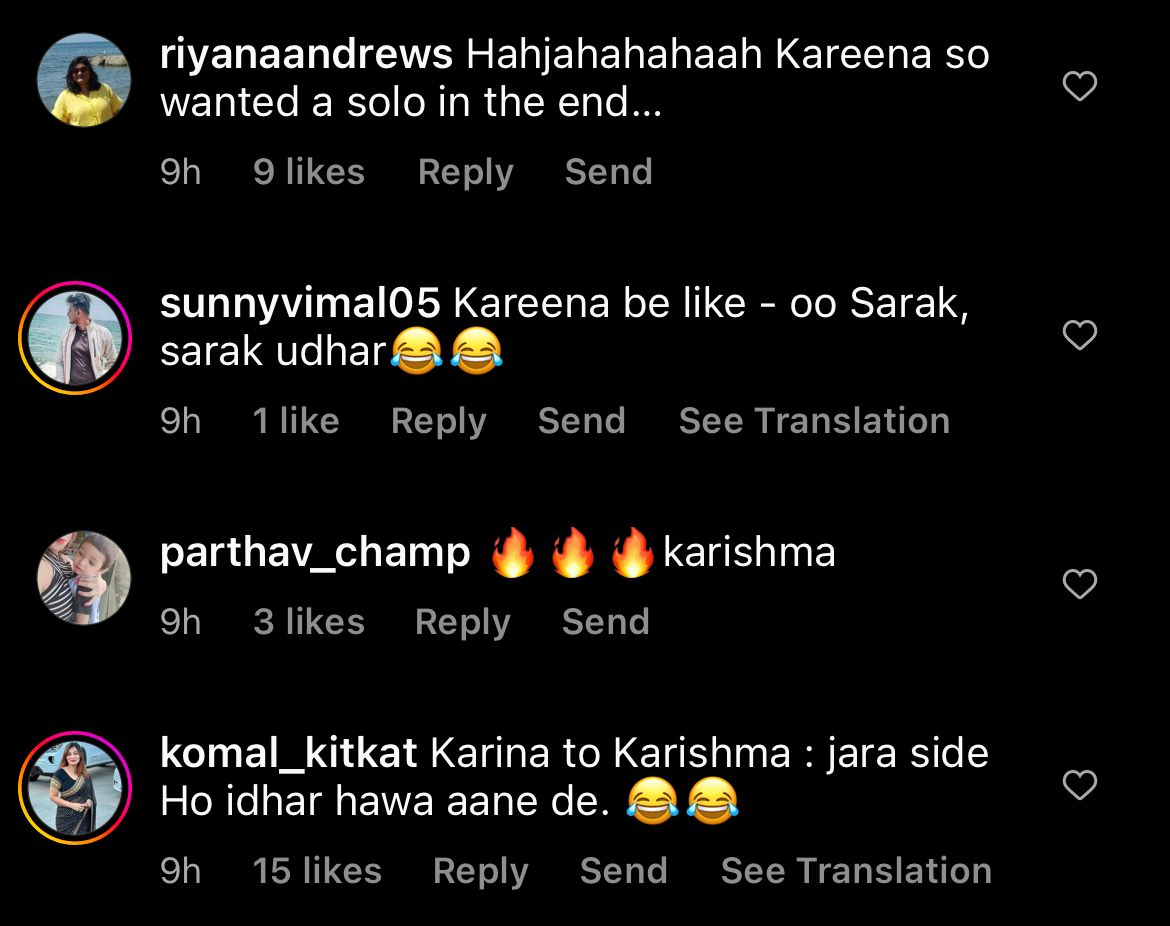View who liked komal_kitkat's comment (15 likes)
1170x926 pixels.
pyautogui.click(x=317, y=871)
